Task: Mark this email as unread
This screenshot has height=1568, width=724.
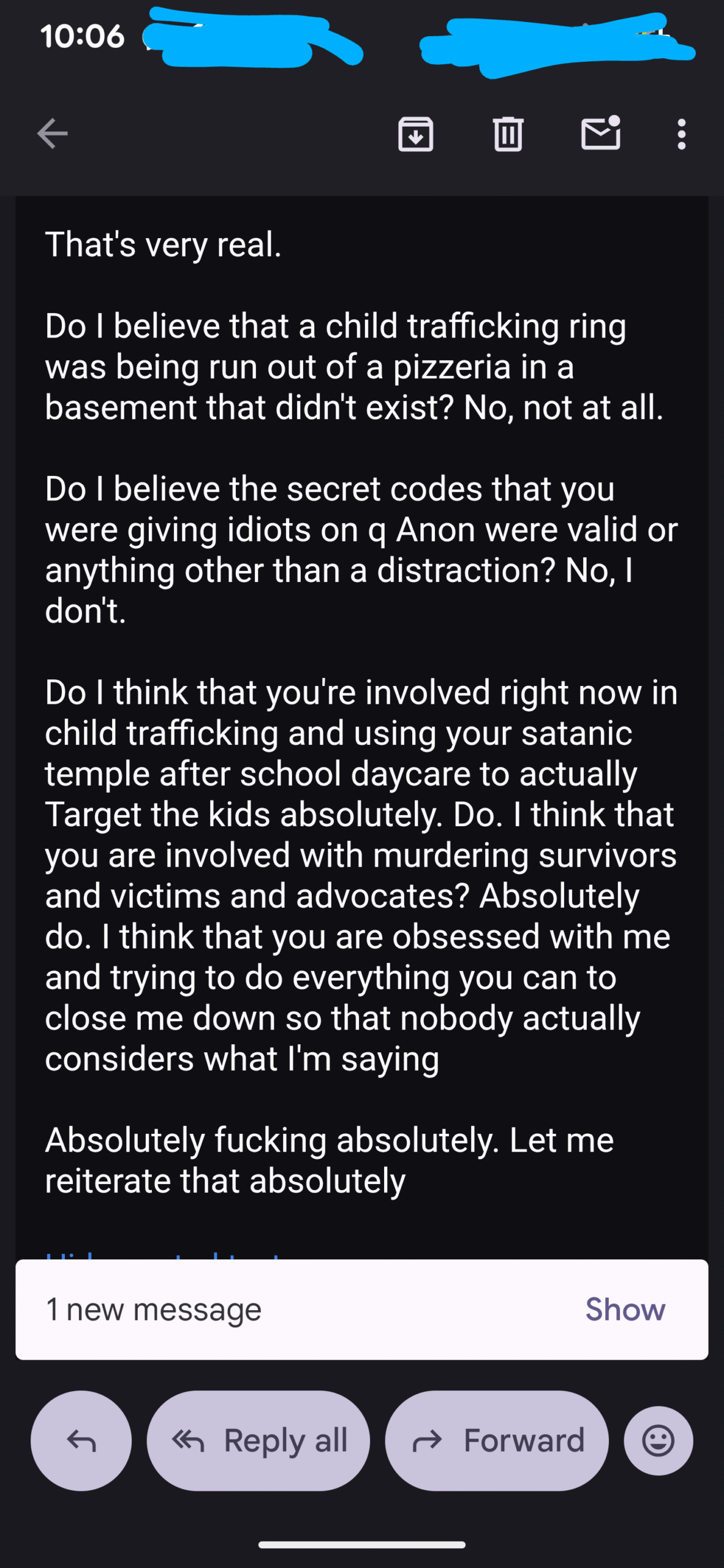Action: tap(600, 134)
